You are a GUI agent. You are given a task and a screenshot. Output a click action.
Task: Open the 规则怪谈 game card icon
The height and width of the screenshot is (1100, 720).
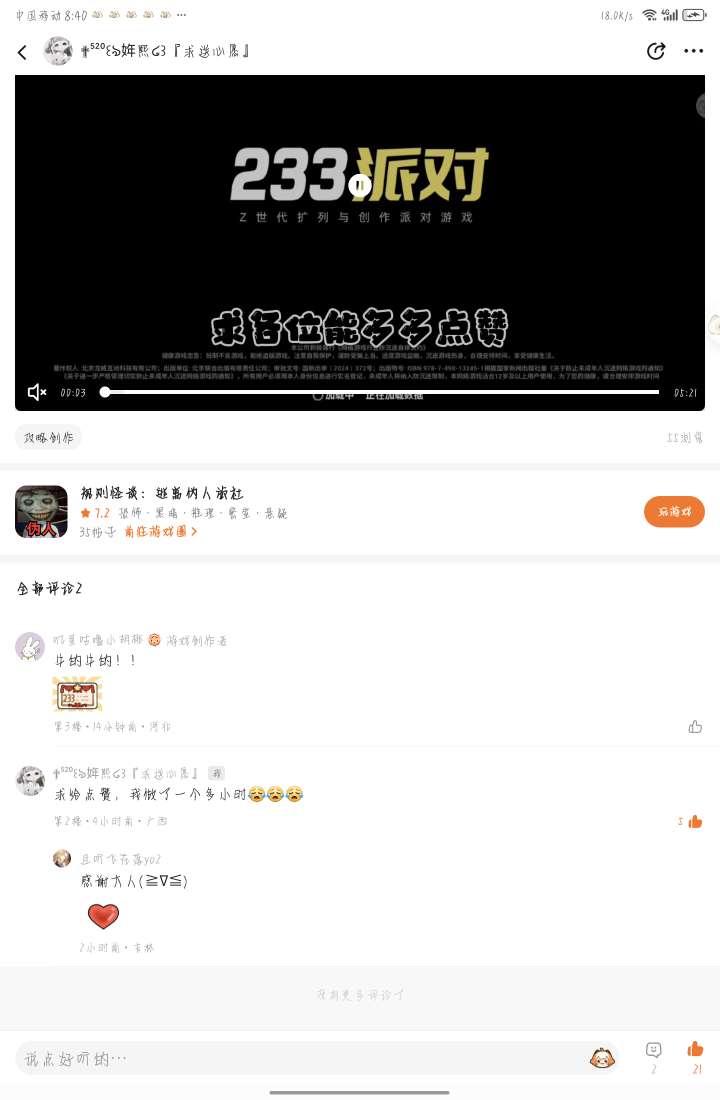click(41, 511)
